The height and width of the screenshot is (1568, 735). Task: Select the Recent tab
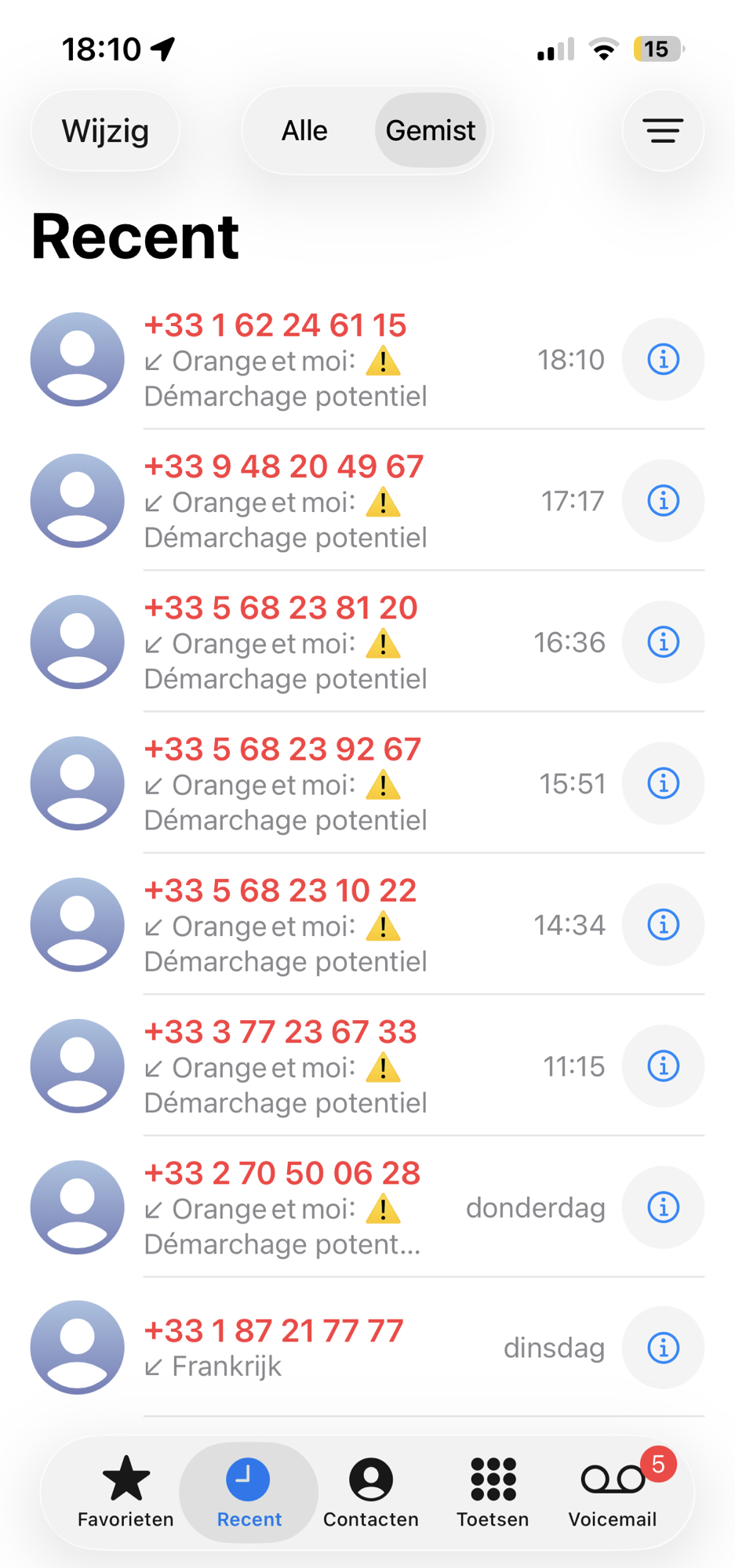click(249, 1492)
